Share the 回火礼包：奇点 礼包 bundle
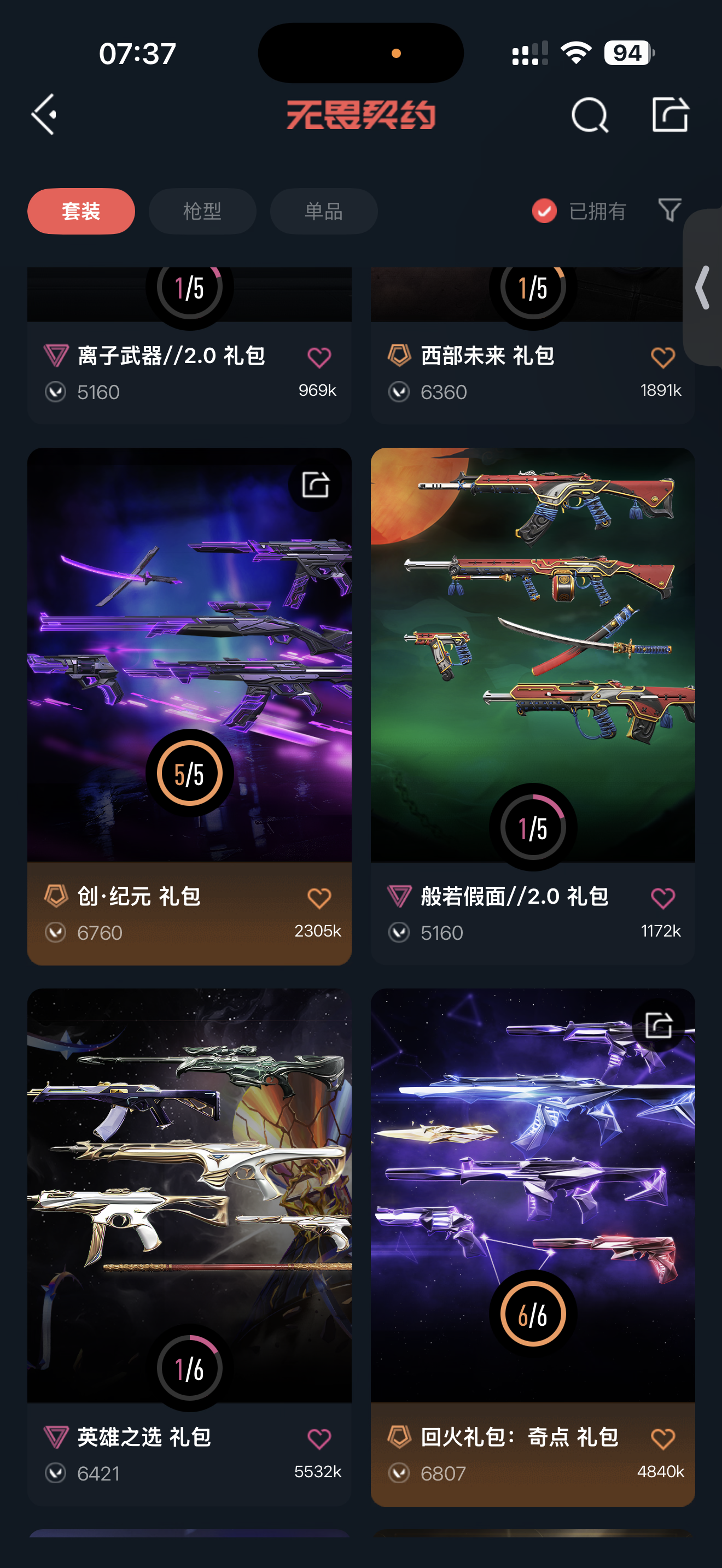Viewport: 722px width, 1568px height. [x=659, y=1025]
